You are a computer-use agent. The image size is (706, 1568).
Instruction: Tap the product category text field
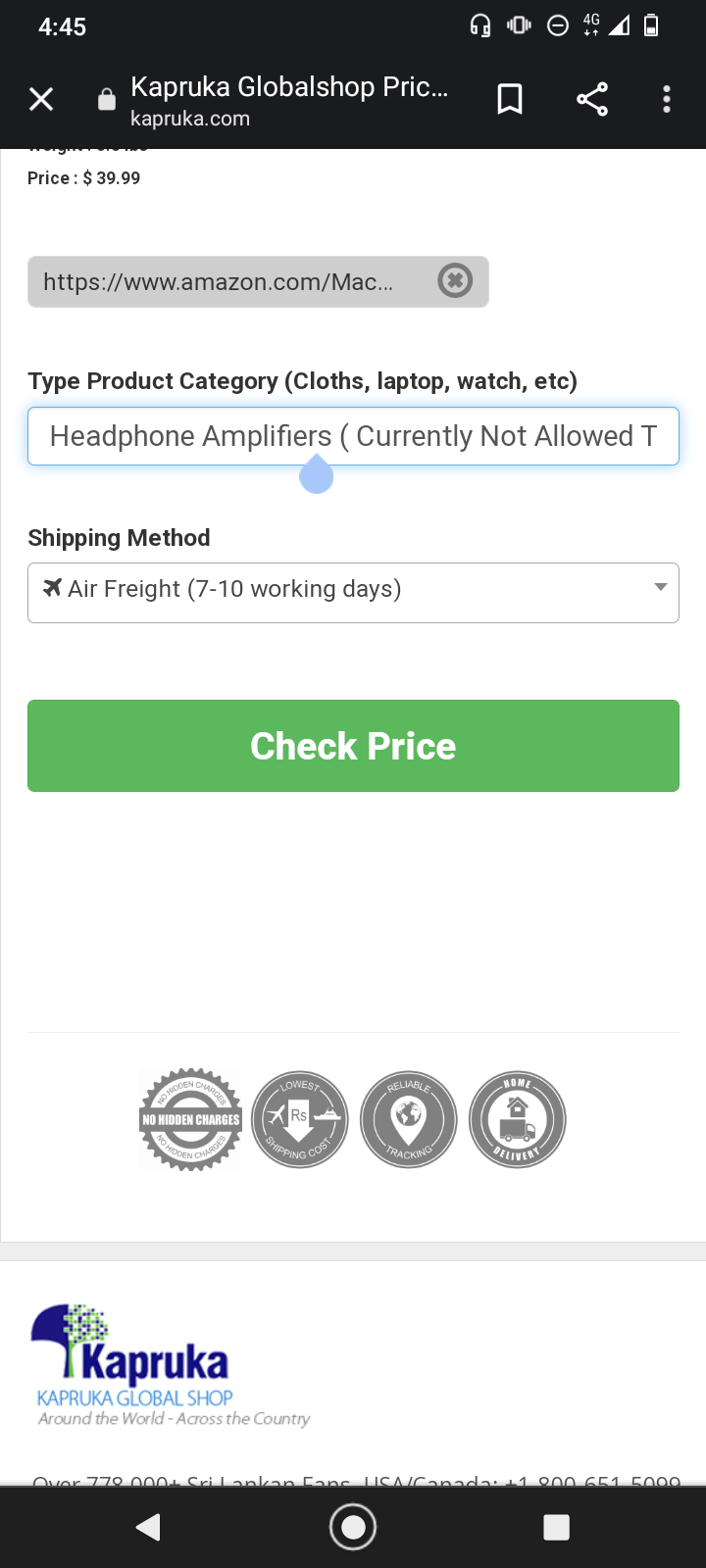click(x=353, y=436)
